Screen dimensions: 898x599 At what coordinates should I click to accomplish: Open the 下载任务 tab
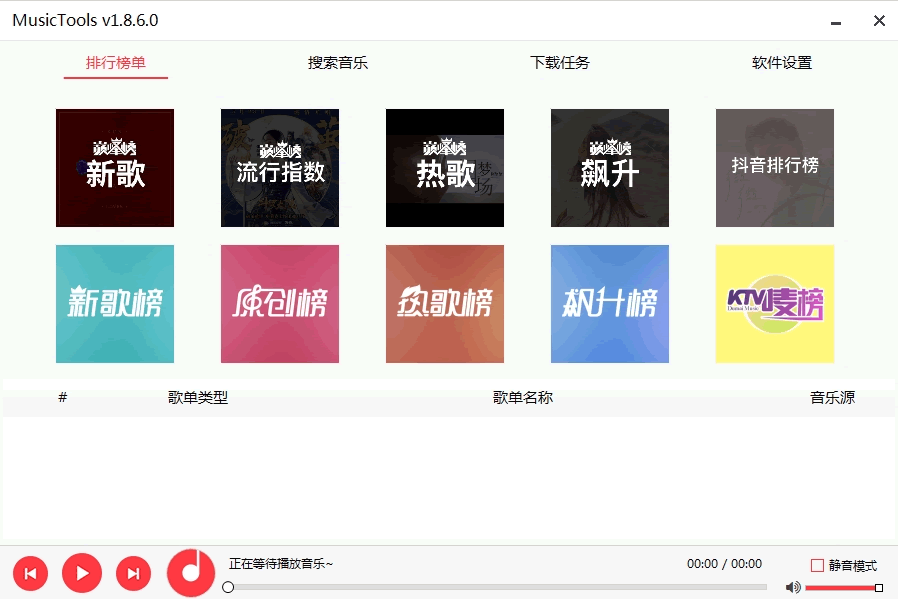(x=560, y=63)
